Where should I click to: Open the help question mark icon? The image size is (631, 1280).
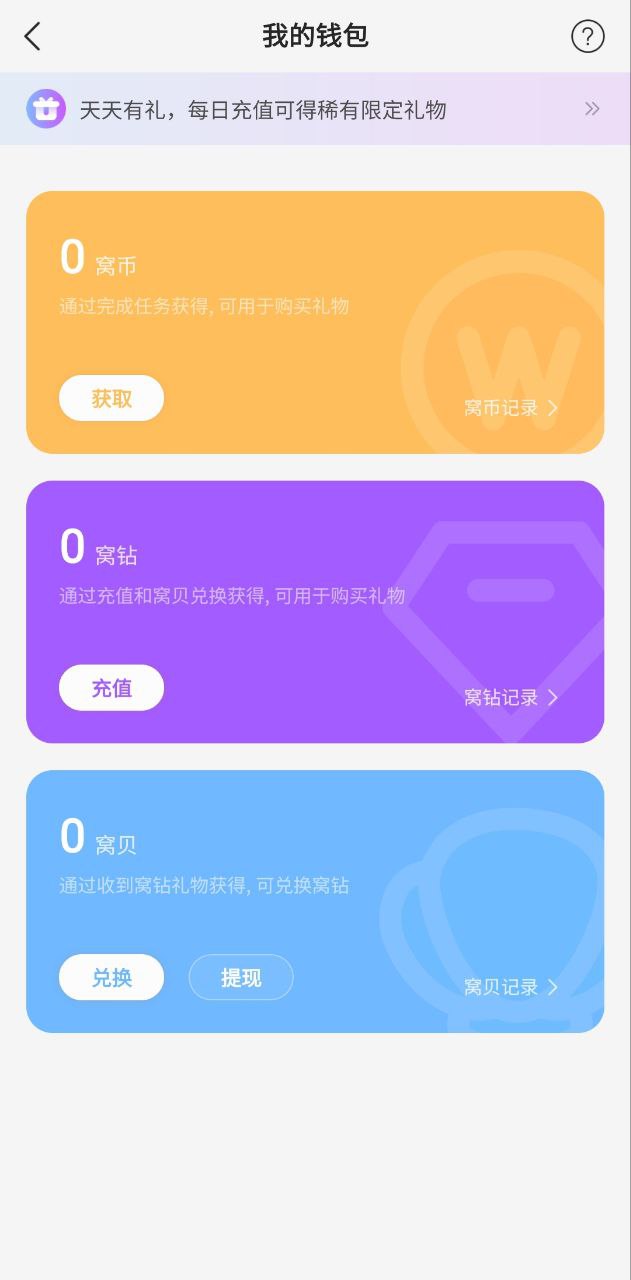tap(587, 37)
